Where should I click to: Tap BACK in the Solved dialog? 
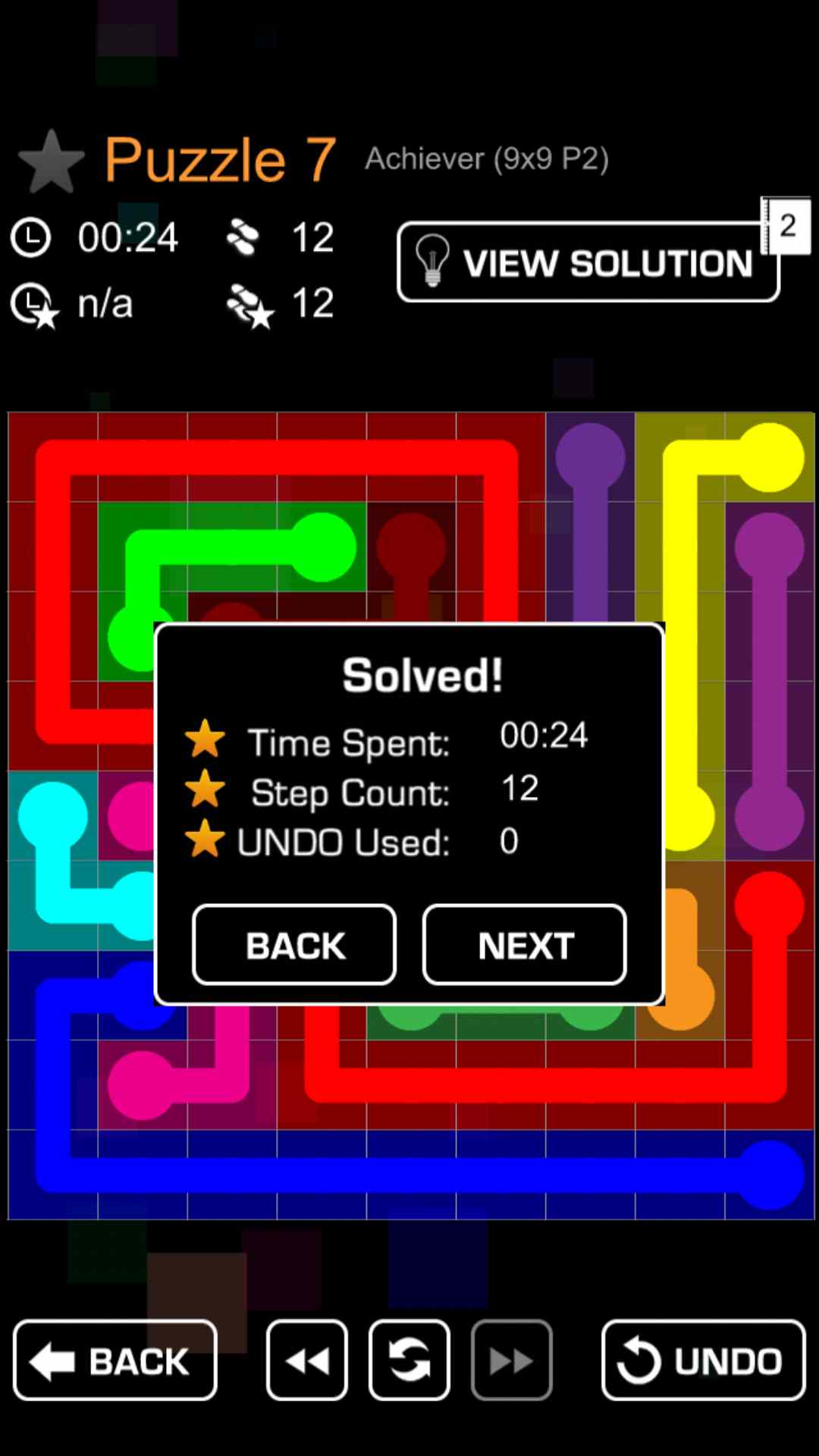click(x=294, y=945)
